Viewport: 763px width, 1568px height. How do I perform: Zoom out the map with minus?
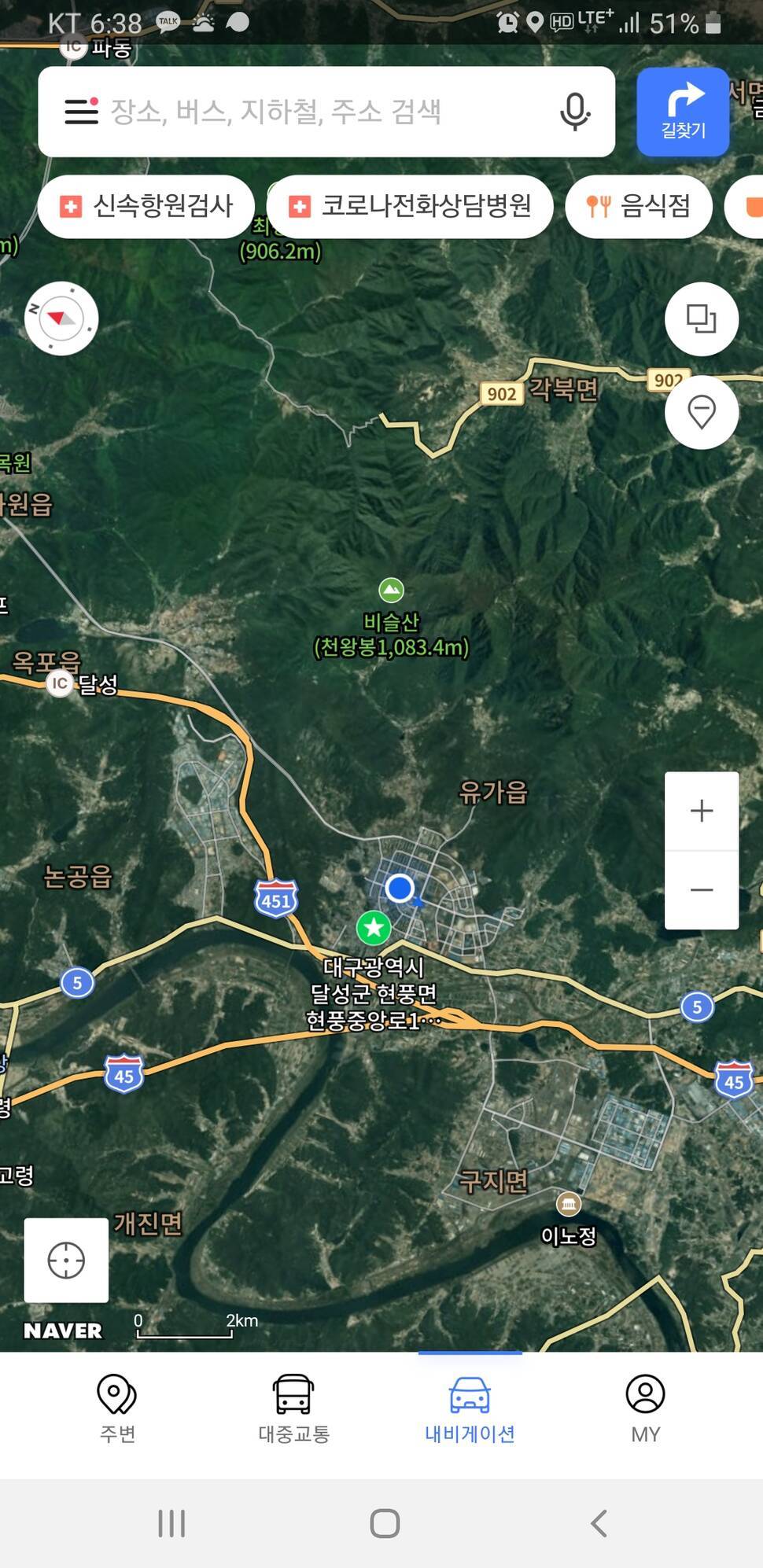pyautogui.click(x=702, y=890)
